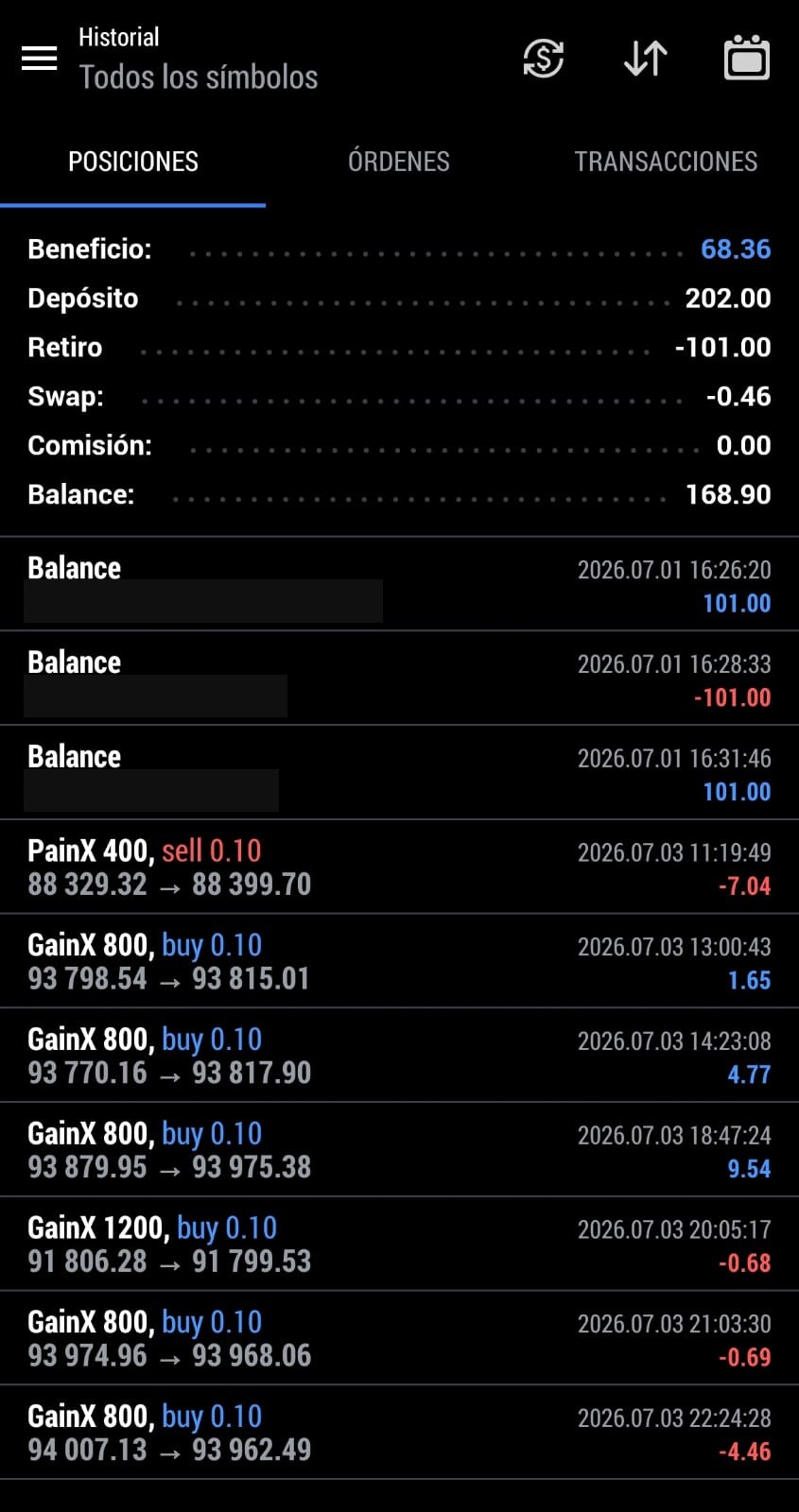Open the PainX 400 sell position
Viewport: 799px width, 1512px height.
(x=399, y=867)
